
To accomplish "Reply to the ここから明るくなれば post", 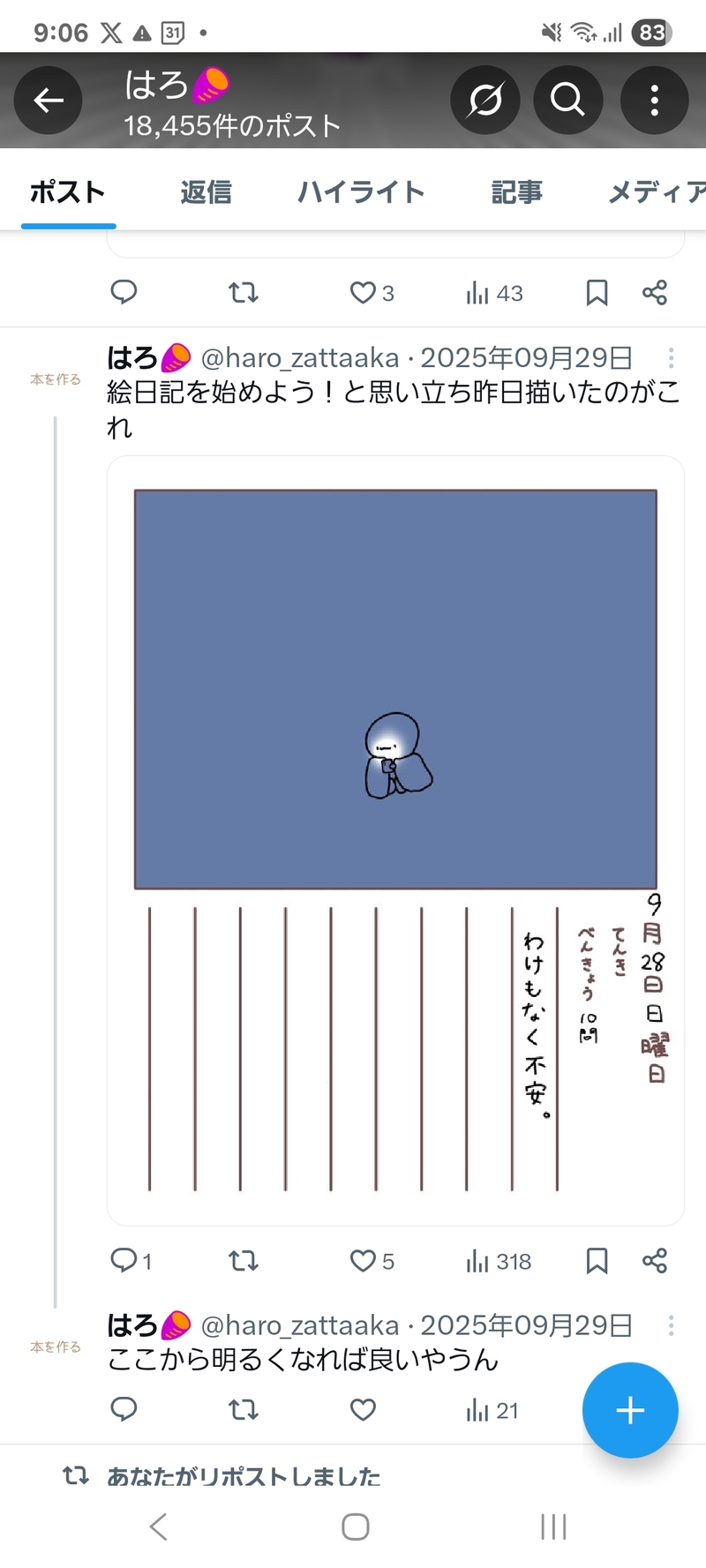I will [124, 1409].
